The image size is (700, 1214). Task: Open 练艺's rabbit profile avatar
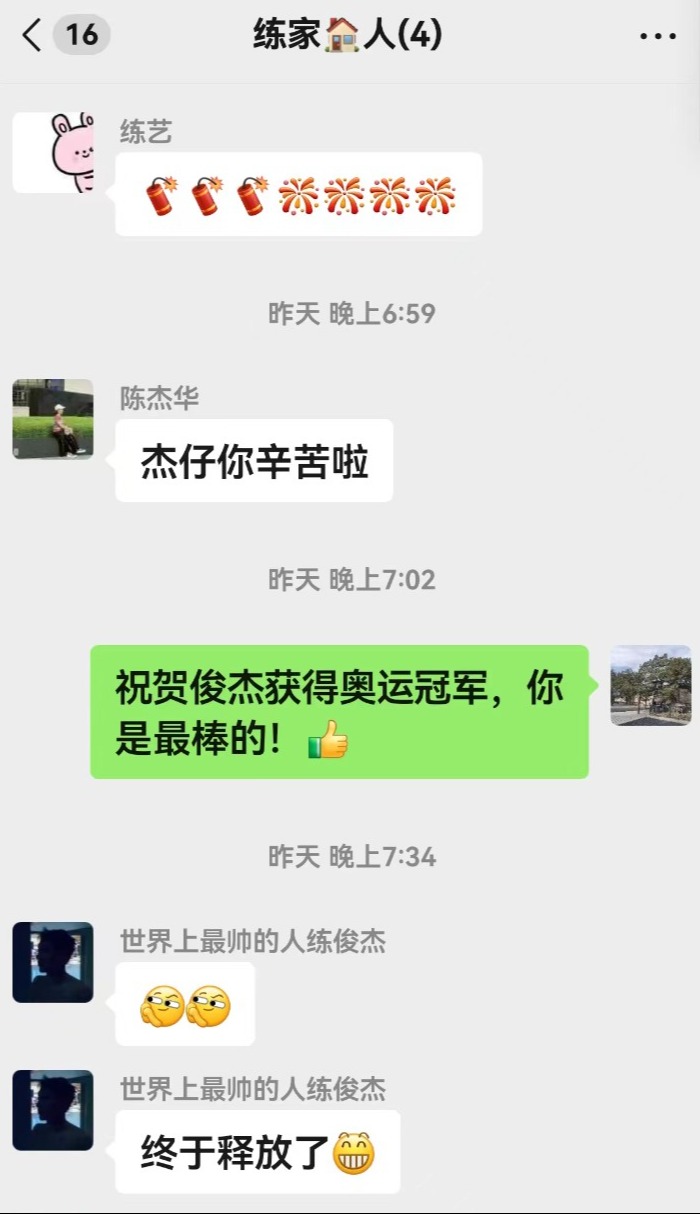(x=53, y=153)
